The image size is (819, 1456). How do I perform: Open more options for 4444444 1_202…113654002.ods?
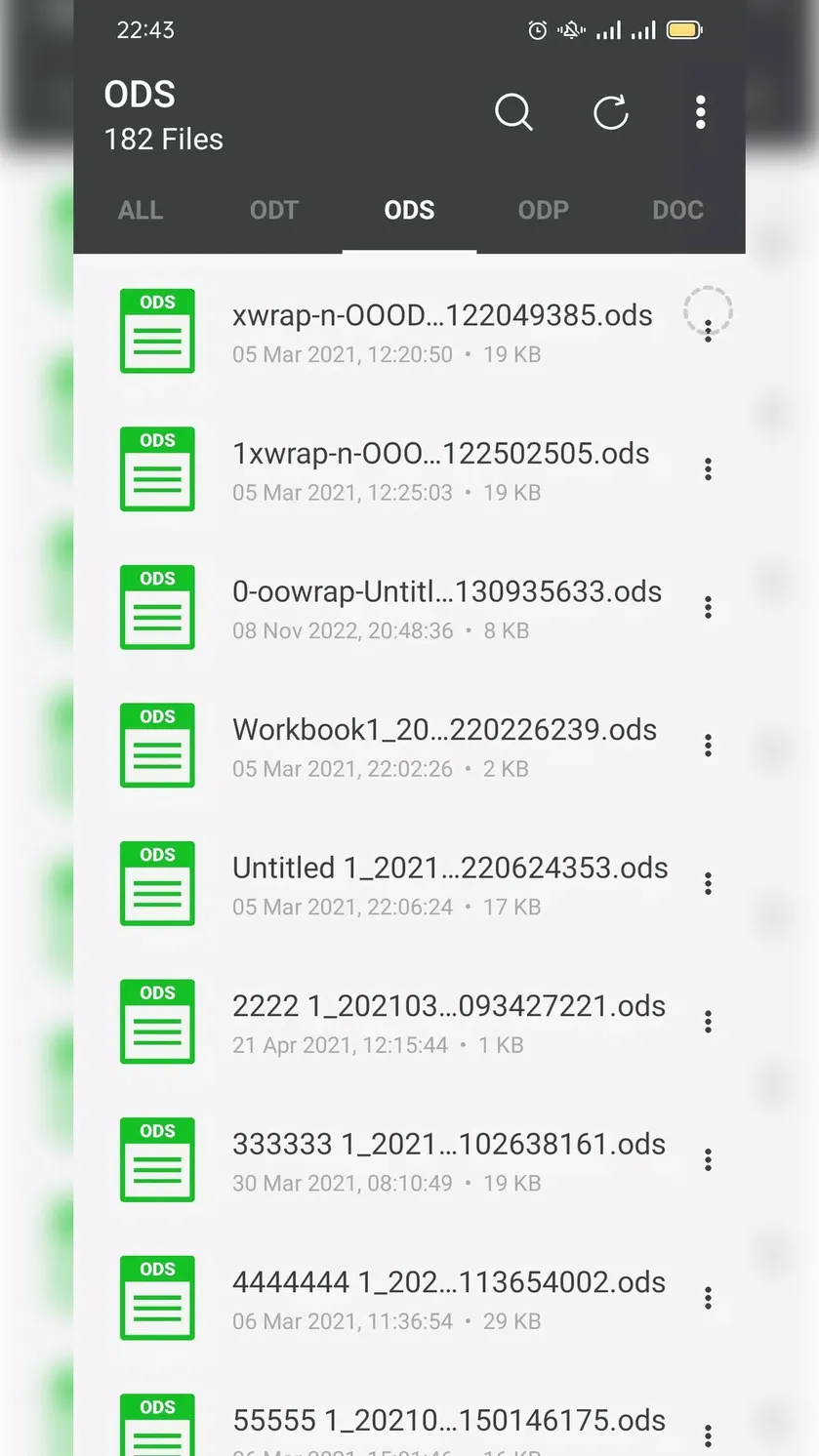pyautogui.click(x=708, y=1298)
